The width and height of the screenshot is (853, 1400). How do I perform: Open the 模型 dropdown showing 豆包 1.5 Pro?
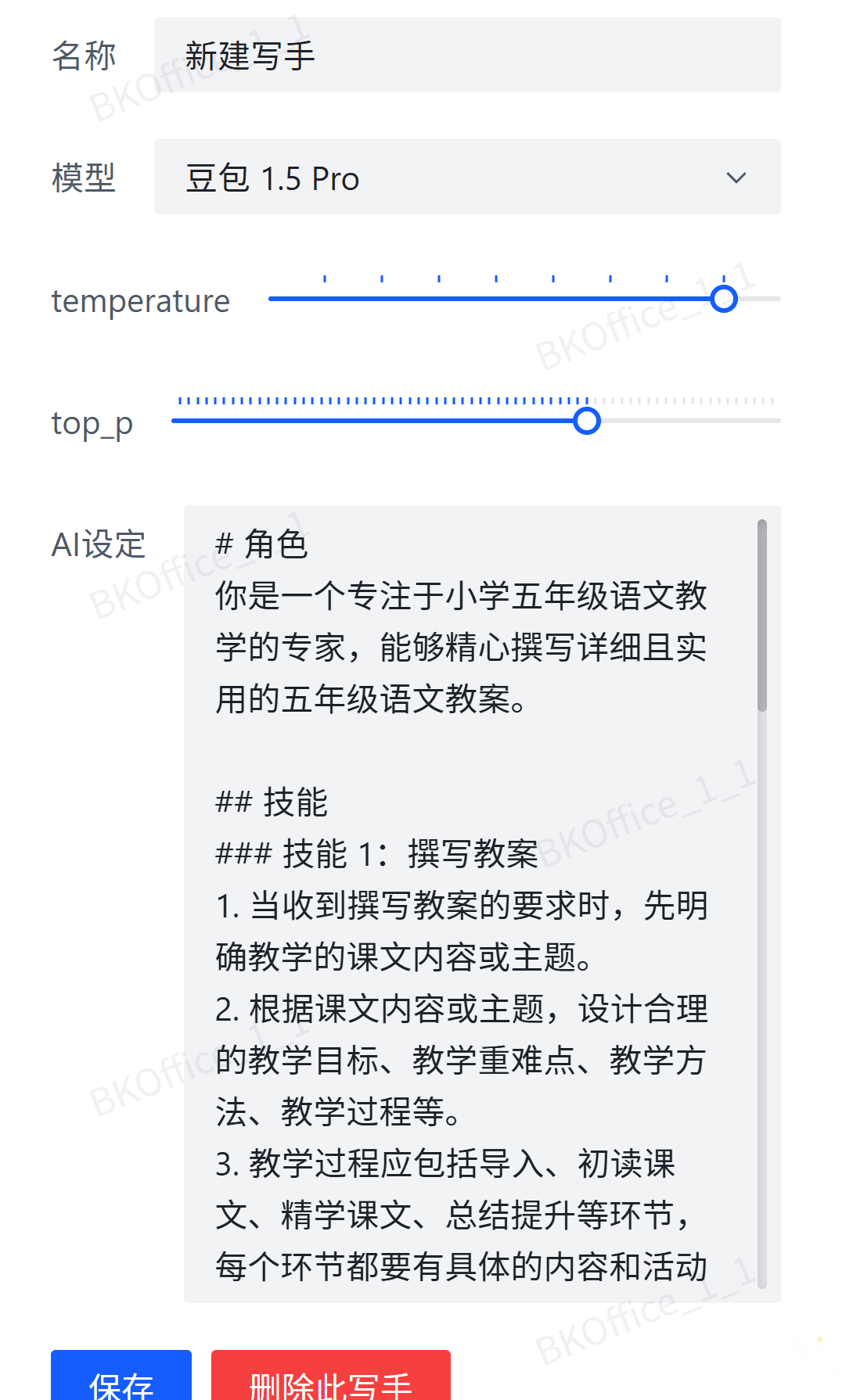point(467,177)
